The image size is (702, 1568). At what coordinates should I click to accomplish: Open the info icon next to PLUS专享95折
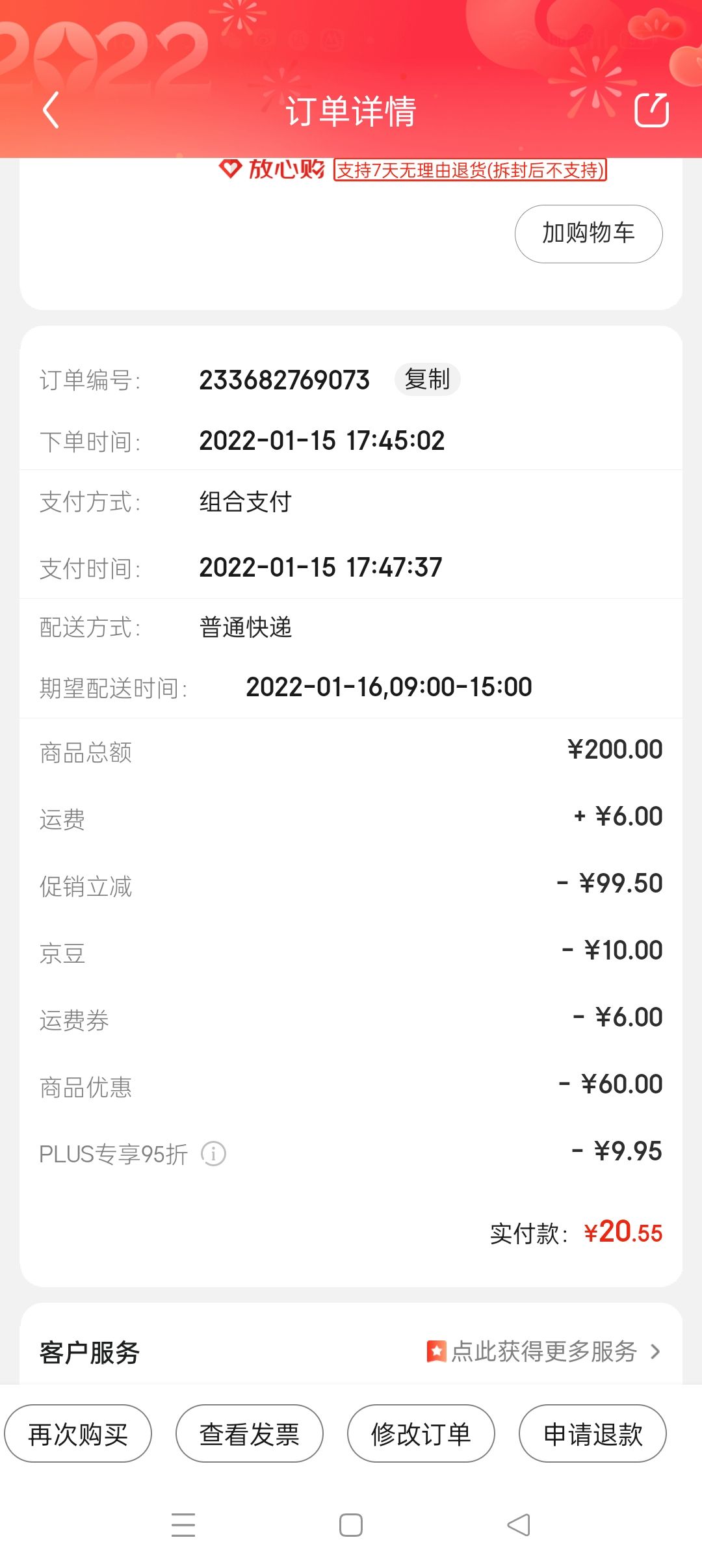click(213, 1153)
